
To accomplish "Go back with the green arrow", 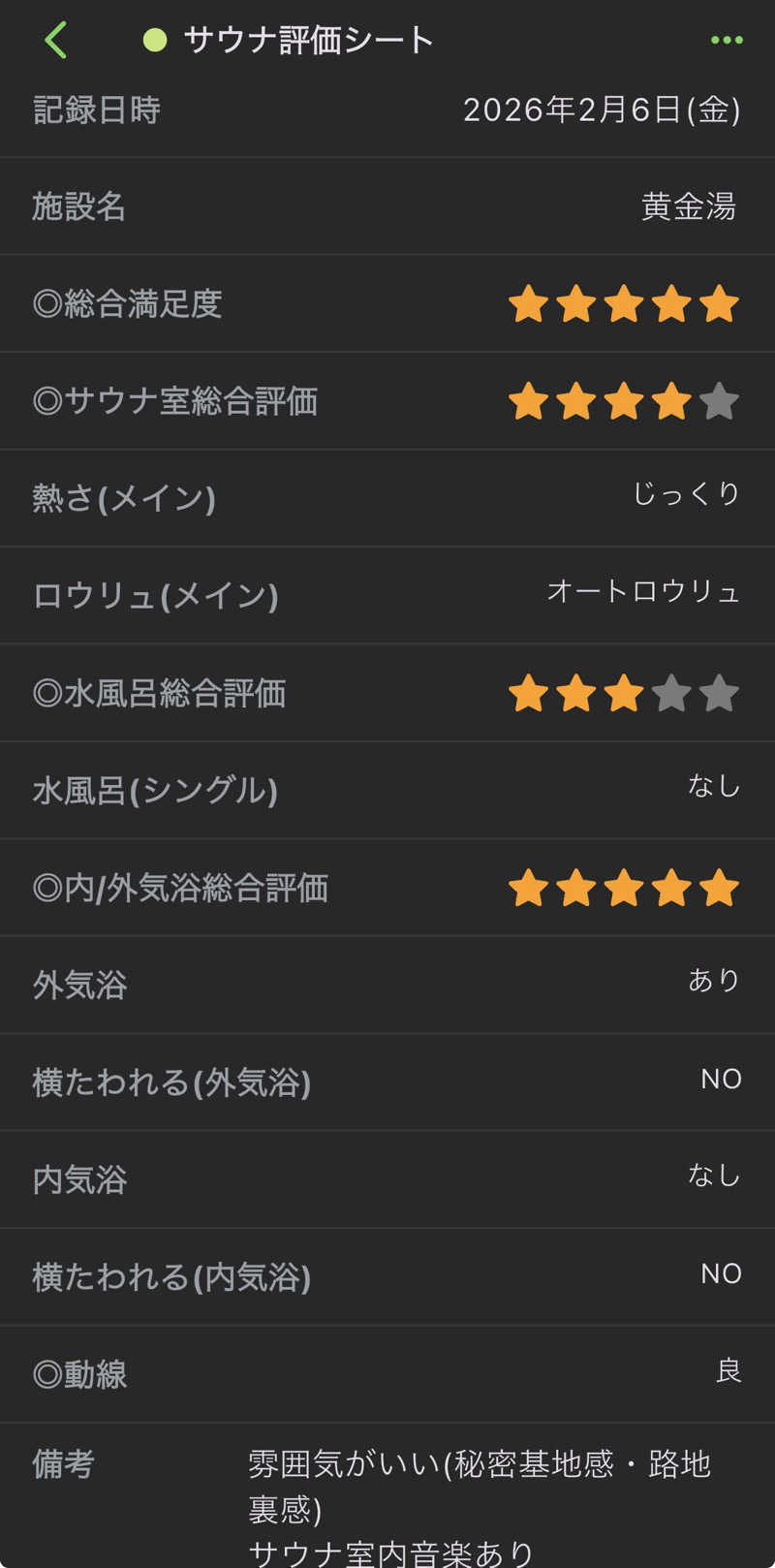I will (56, 40).
